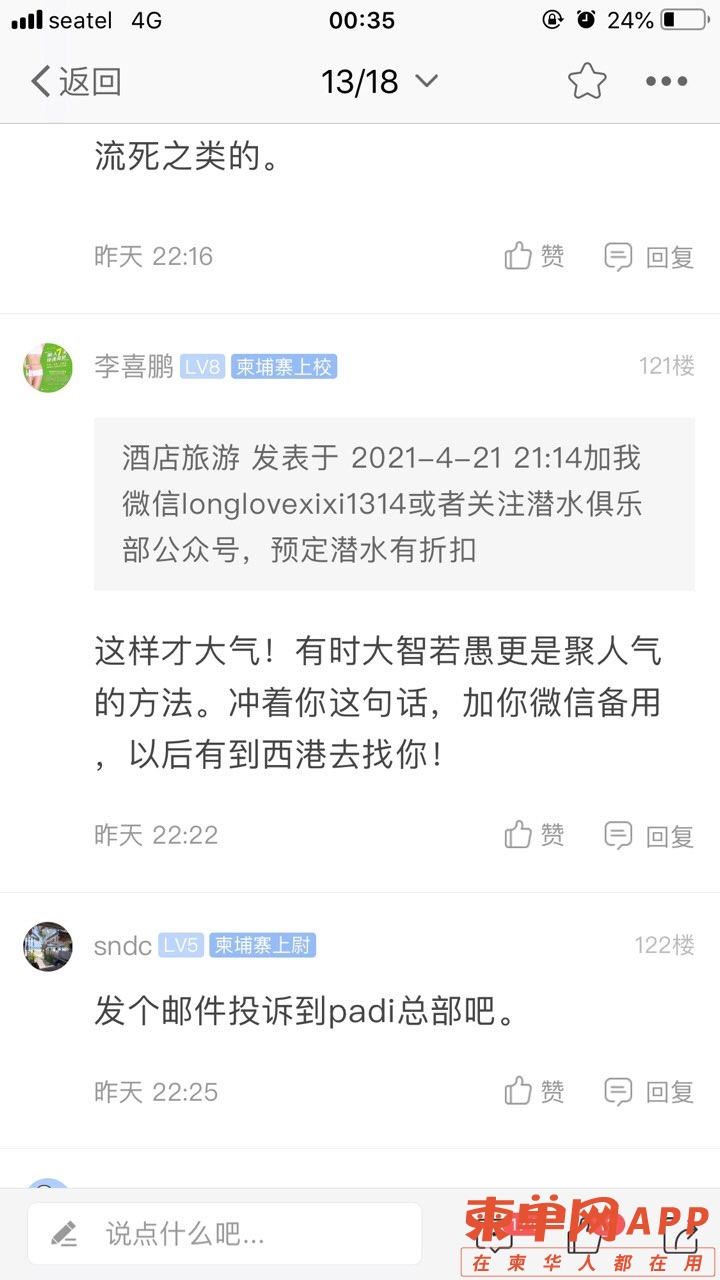View user 李喜鹏's username link

[134, 367]
